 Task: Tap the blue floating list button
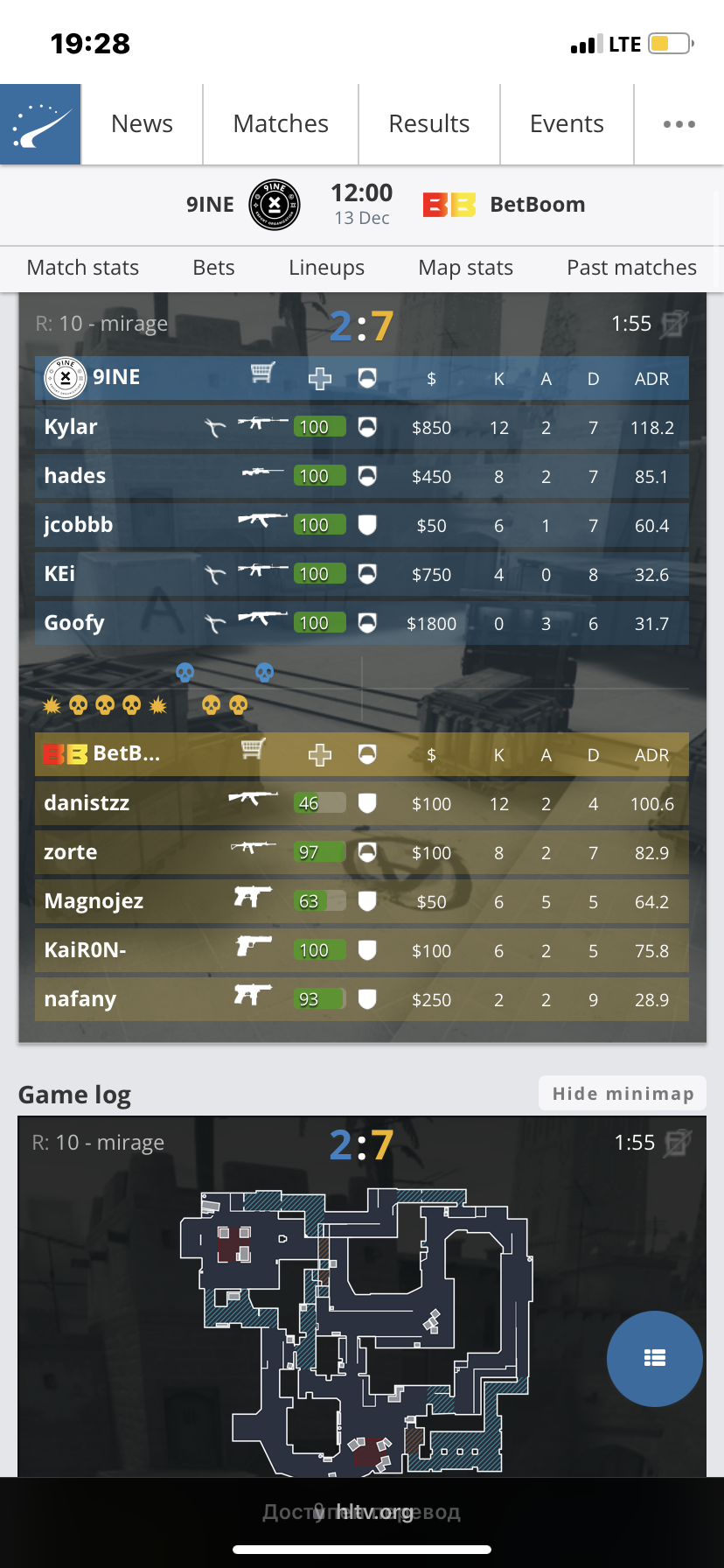[655, 1358]
